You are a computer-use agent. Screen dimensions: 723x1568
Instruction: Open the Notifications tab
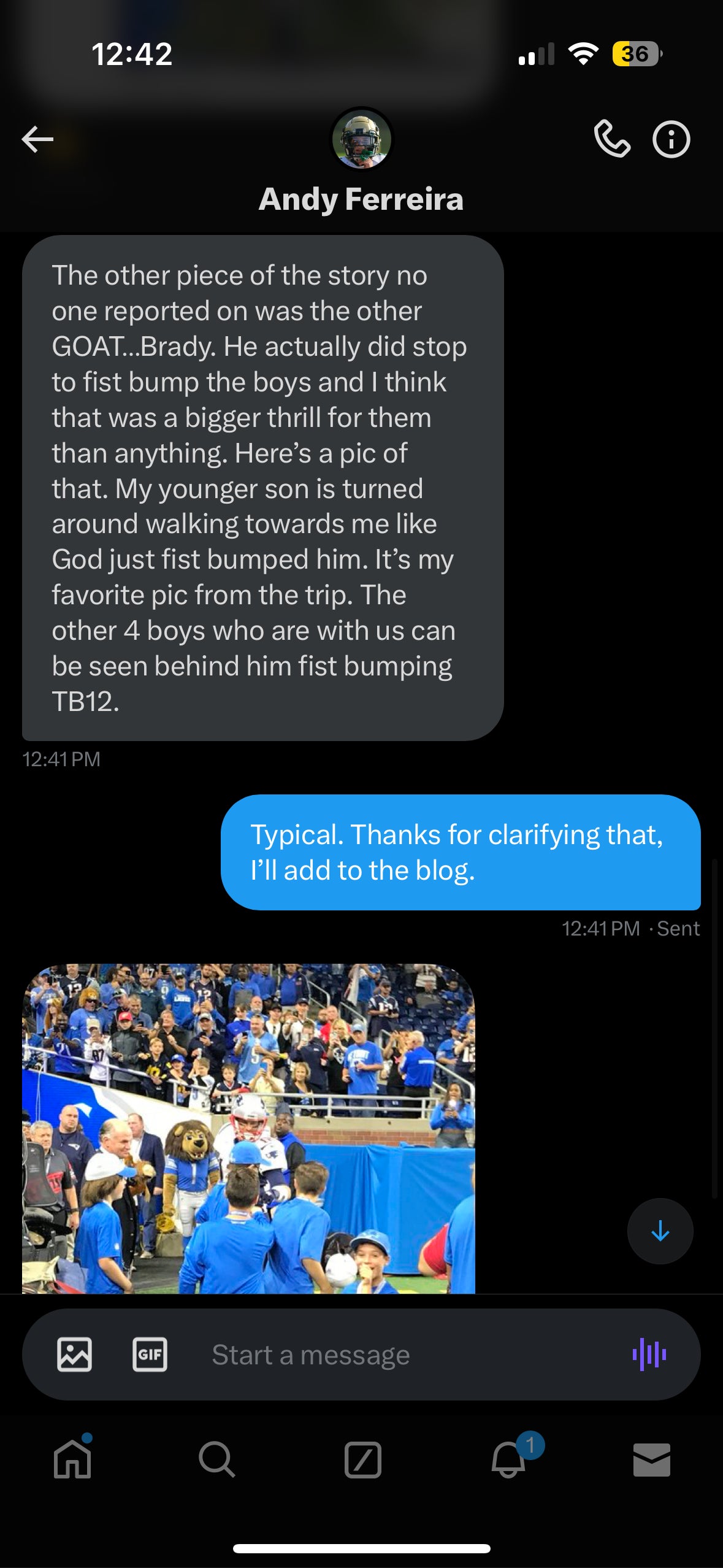[509, 1459]
